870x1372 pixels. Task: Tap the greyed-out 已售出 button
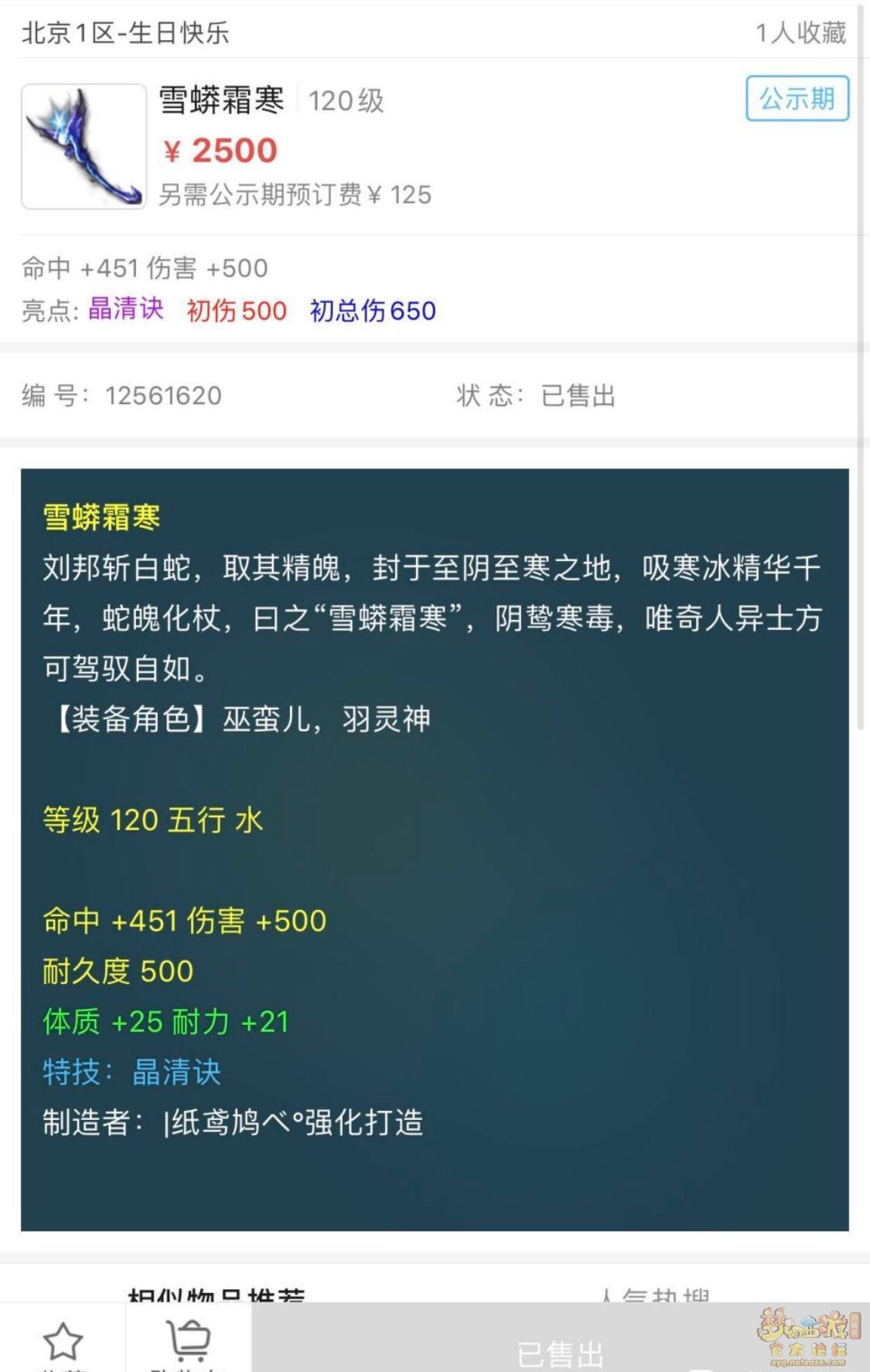(x=560, y=1351)
